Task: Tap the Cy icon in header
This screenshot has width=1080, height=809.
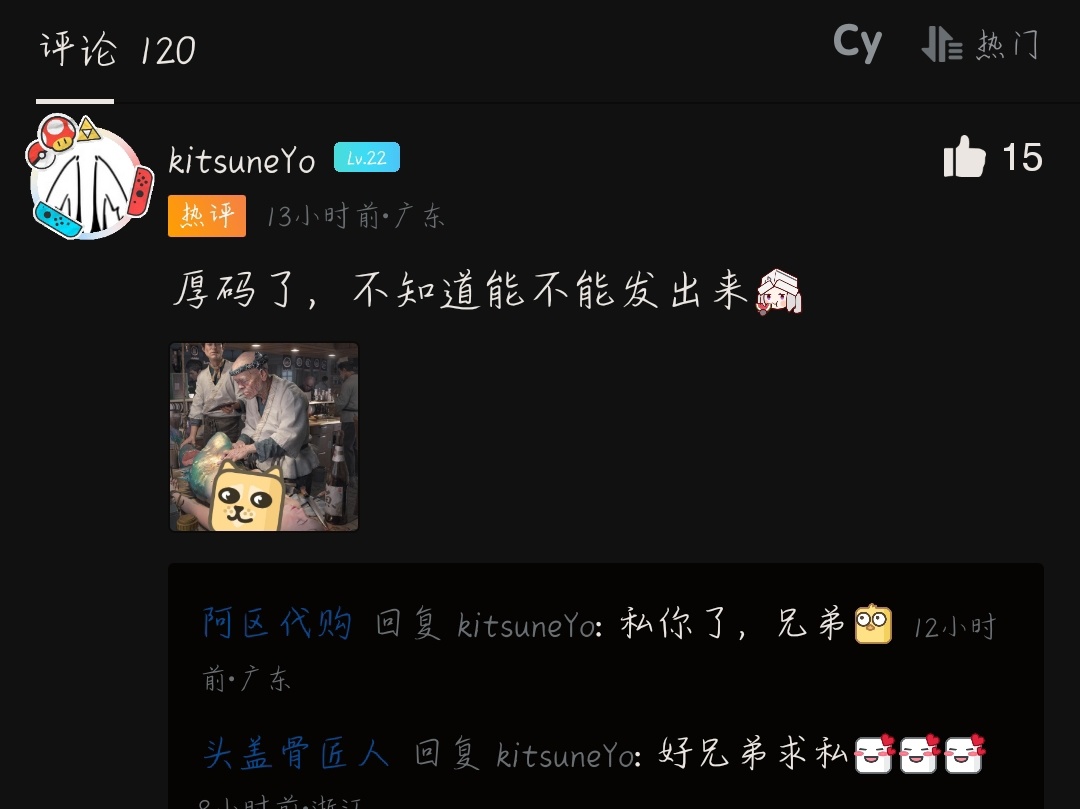Action: pos(857,44)
